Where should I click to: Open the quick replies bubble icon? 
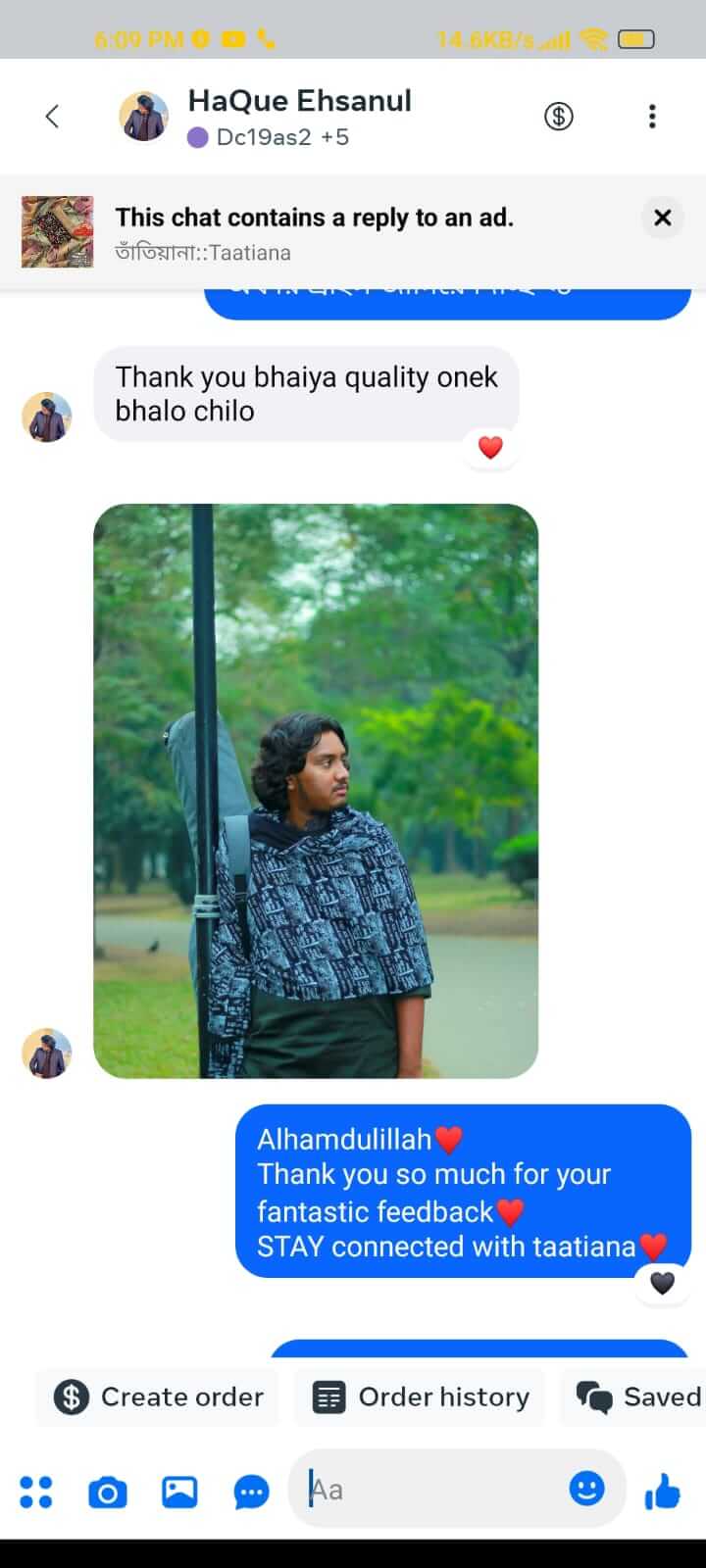tap(251, 1492)
